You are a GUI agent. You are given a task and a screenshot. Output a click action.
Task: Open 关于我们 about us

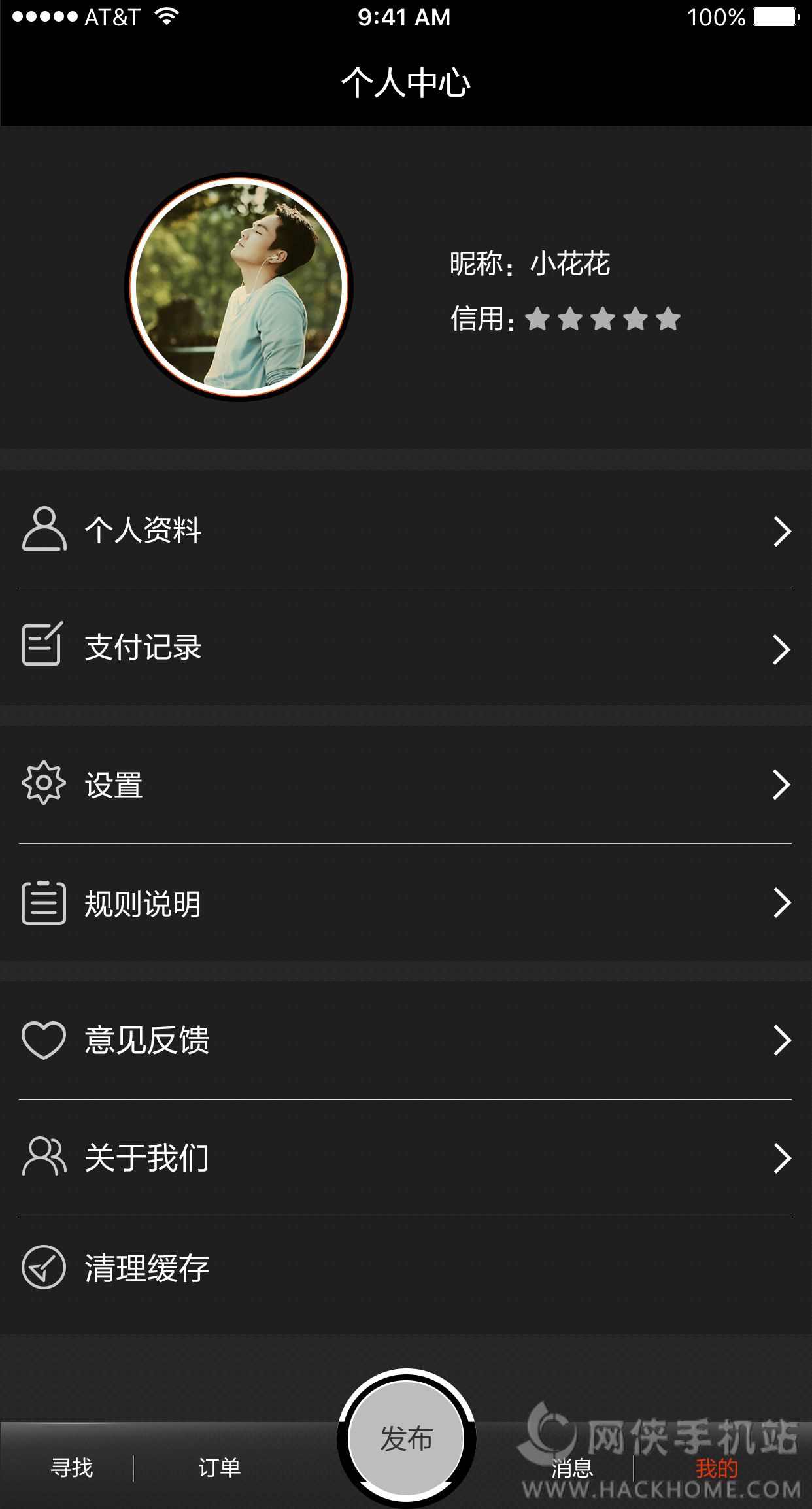pos(405,1158)
